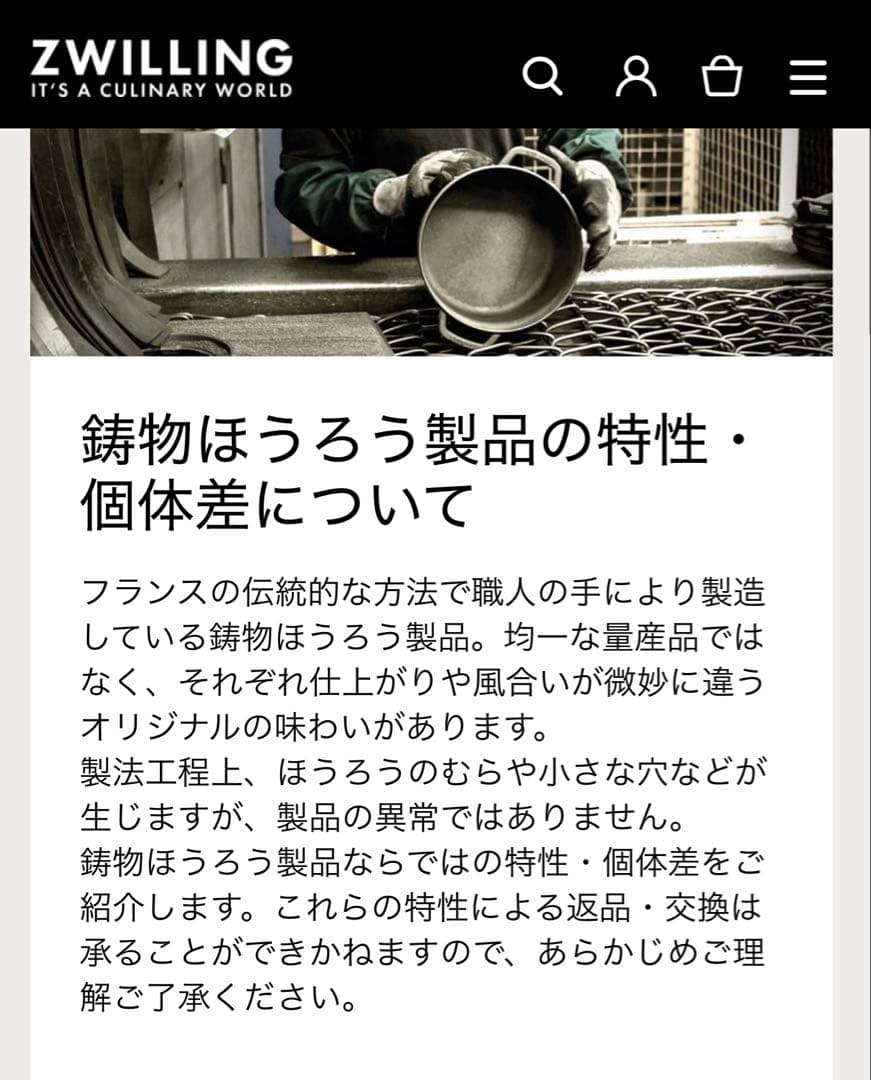This screenshot has width=871, height=1080.
Task: Open the search magnifier icon
Action: point(543,76)
